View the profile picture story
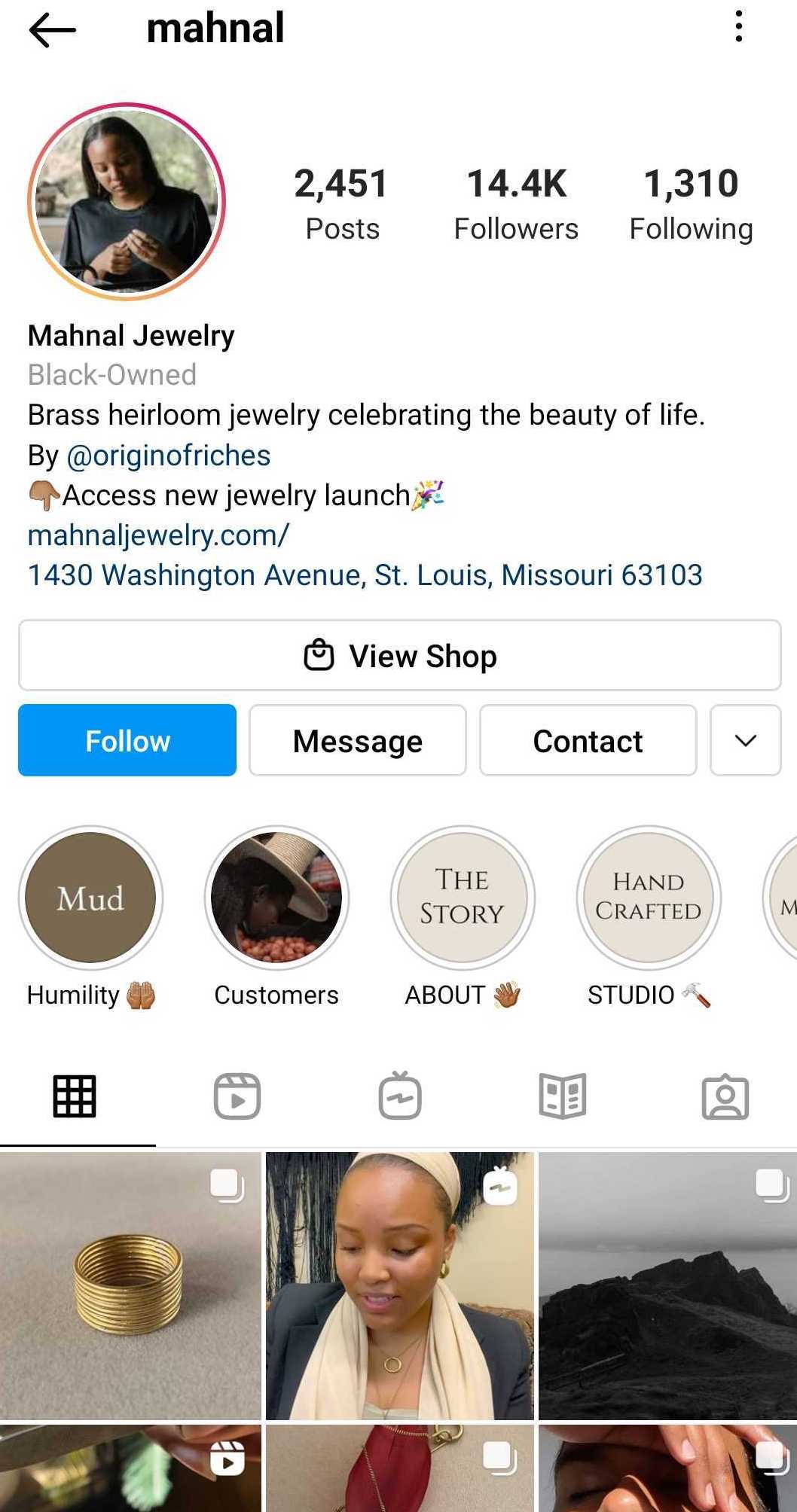The image size is (797, 1512). pos(127,202)
